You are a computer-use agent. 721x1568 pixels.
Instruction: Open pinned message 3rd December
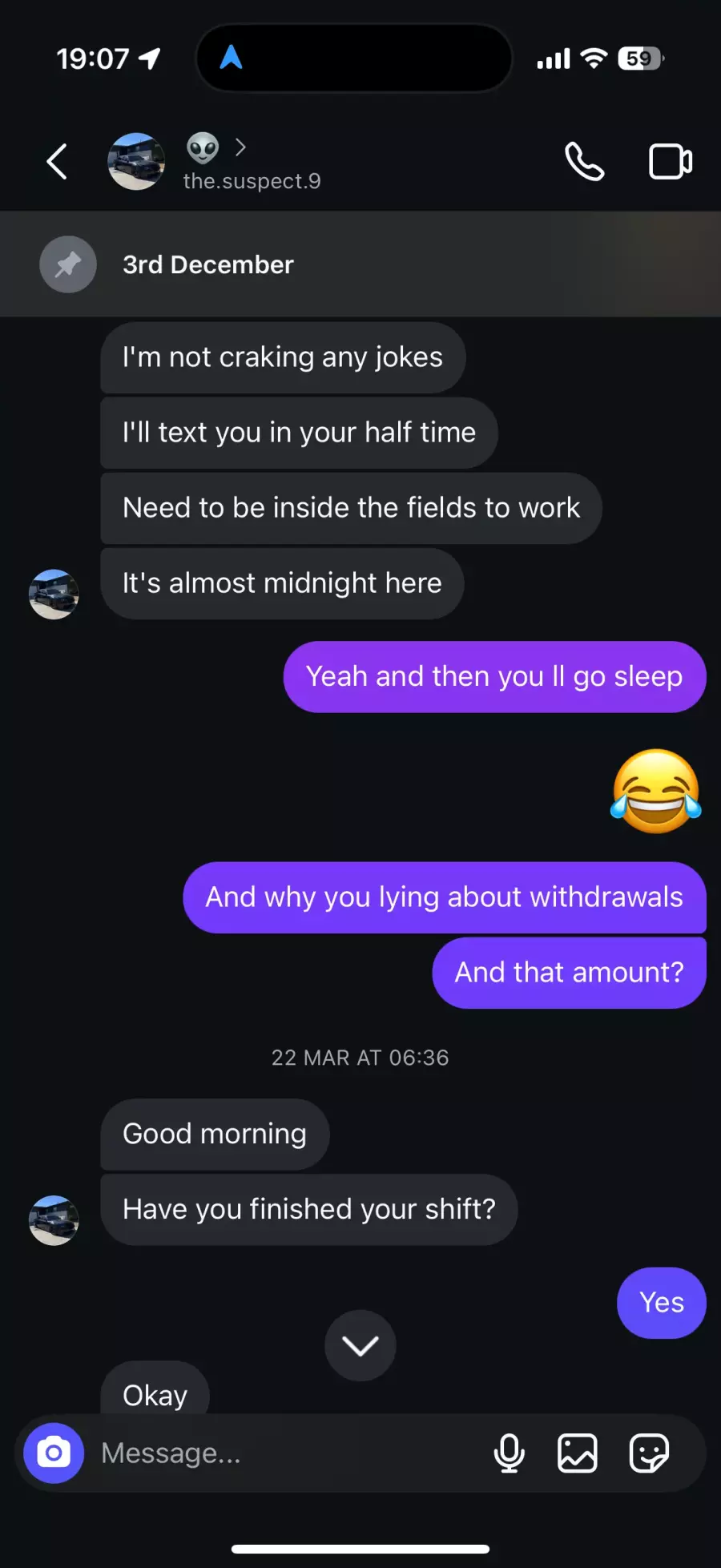click(207, 264)
